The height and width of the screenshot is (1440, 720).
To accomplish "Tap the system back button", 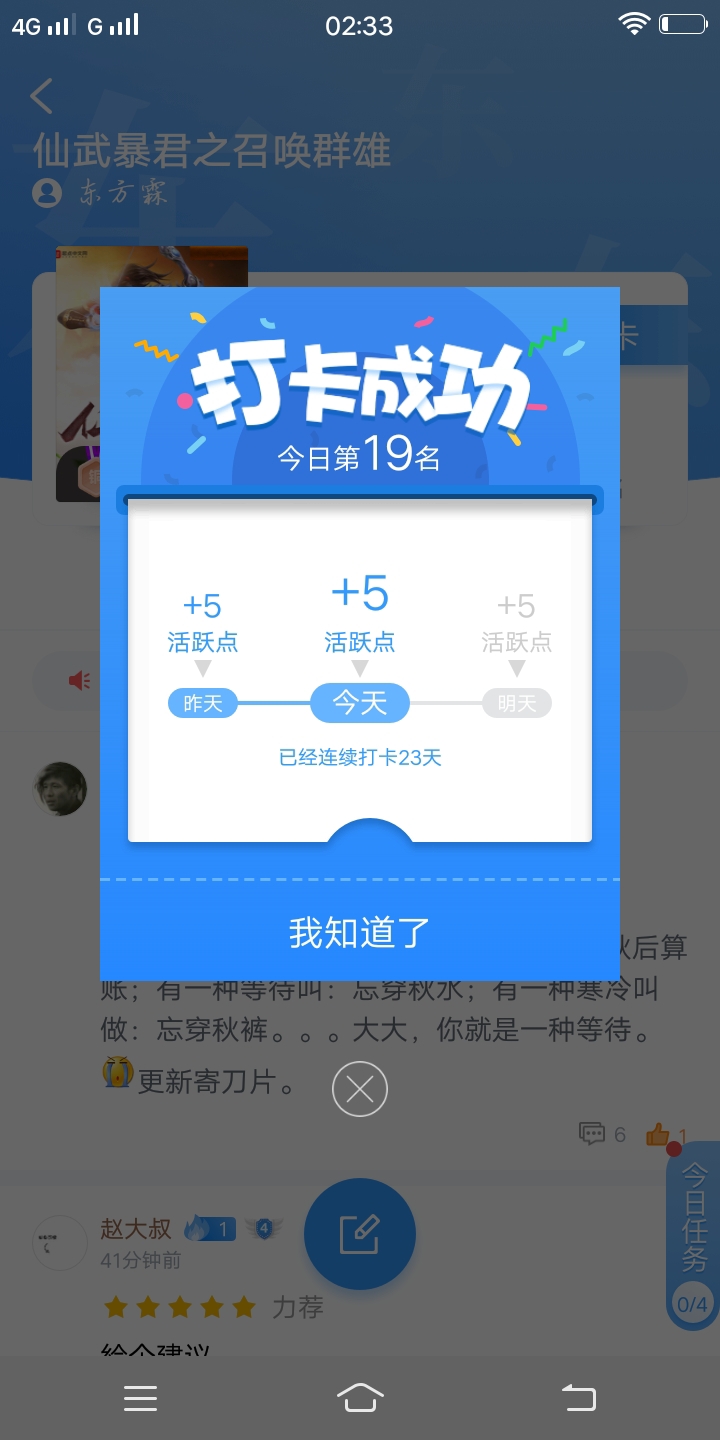I will tap(578, 1397).
